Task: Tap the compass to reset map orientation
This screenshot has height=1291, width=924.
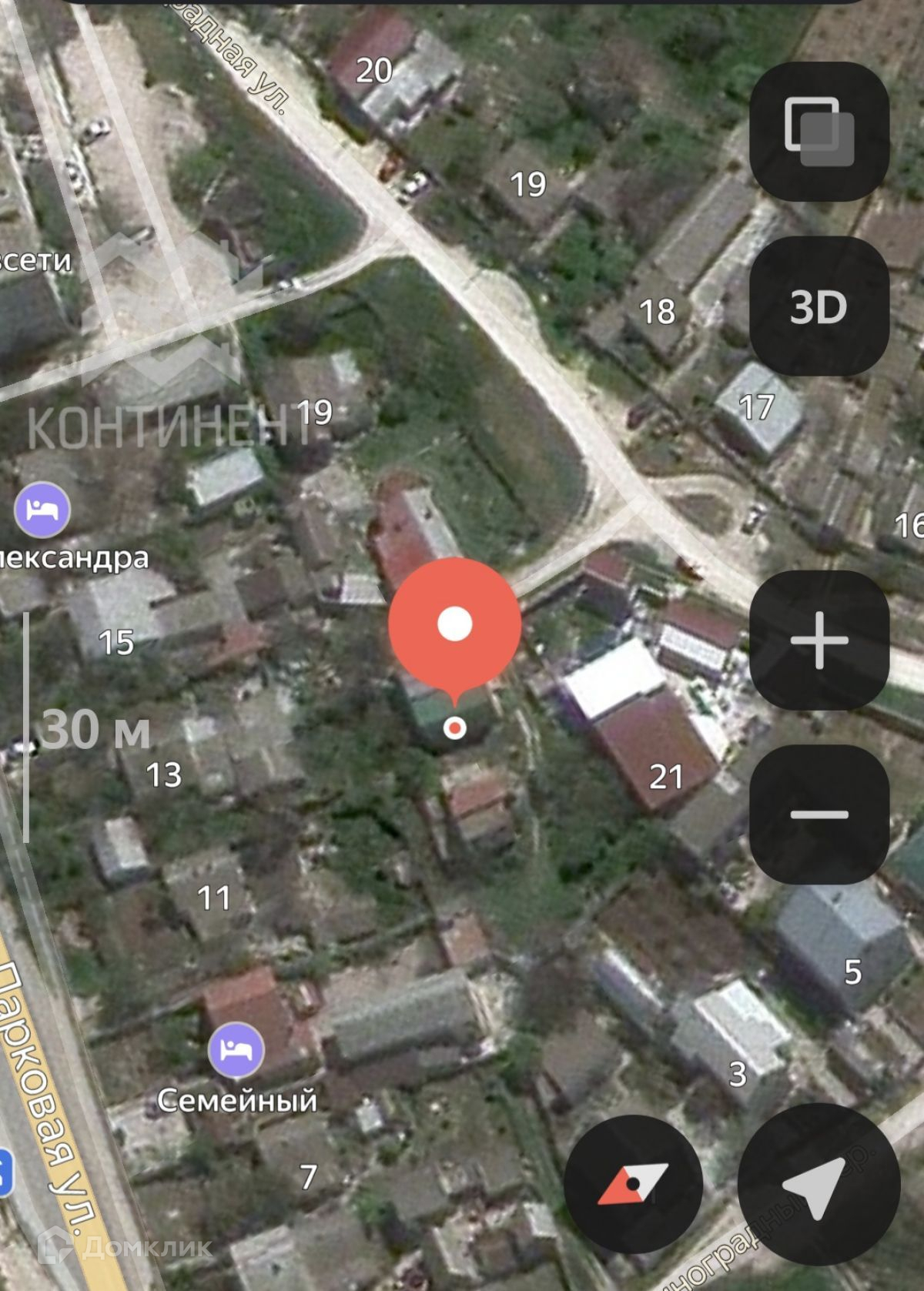Action: tap(633, 1183)
